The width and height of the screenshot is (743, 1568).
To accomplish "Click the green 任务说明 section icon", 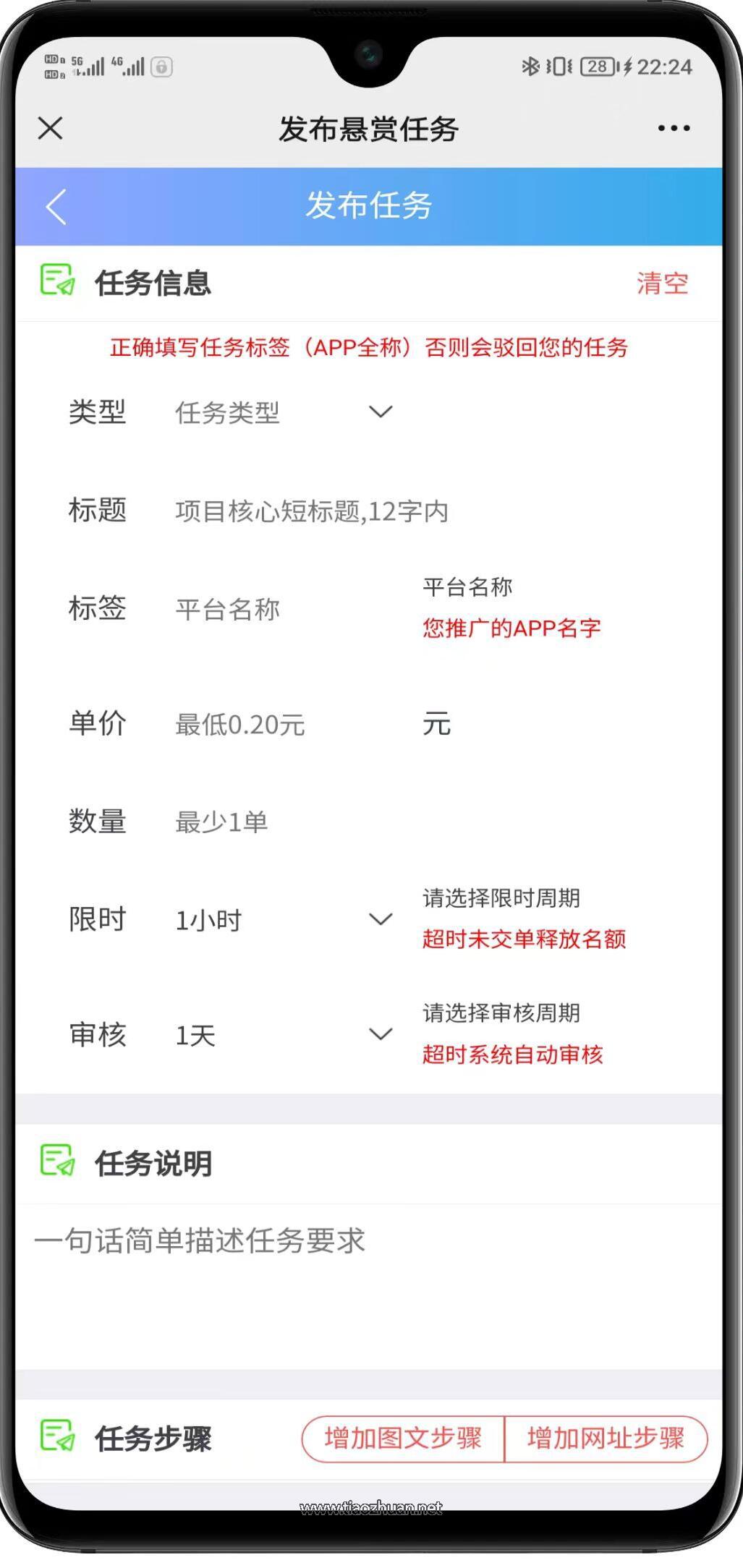I will pos(58,1161).
